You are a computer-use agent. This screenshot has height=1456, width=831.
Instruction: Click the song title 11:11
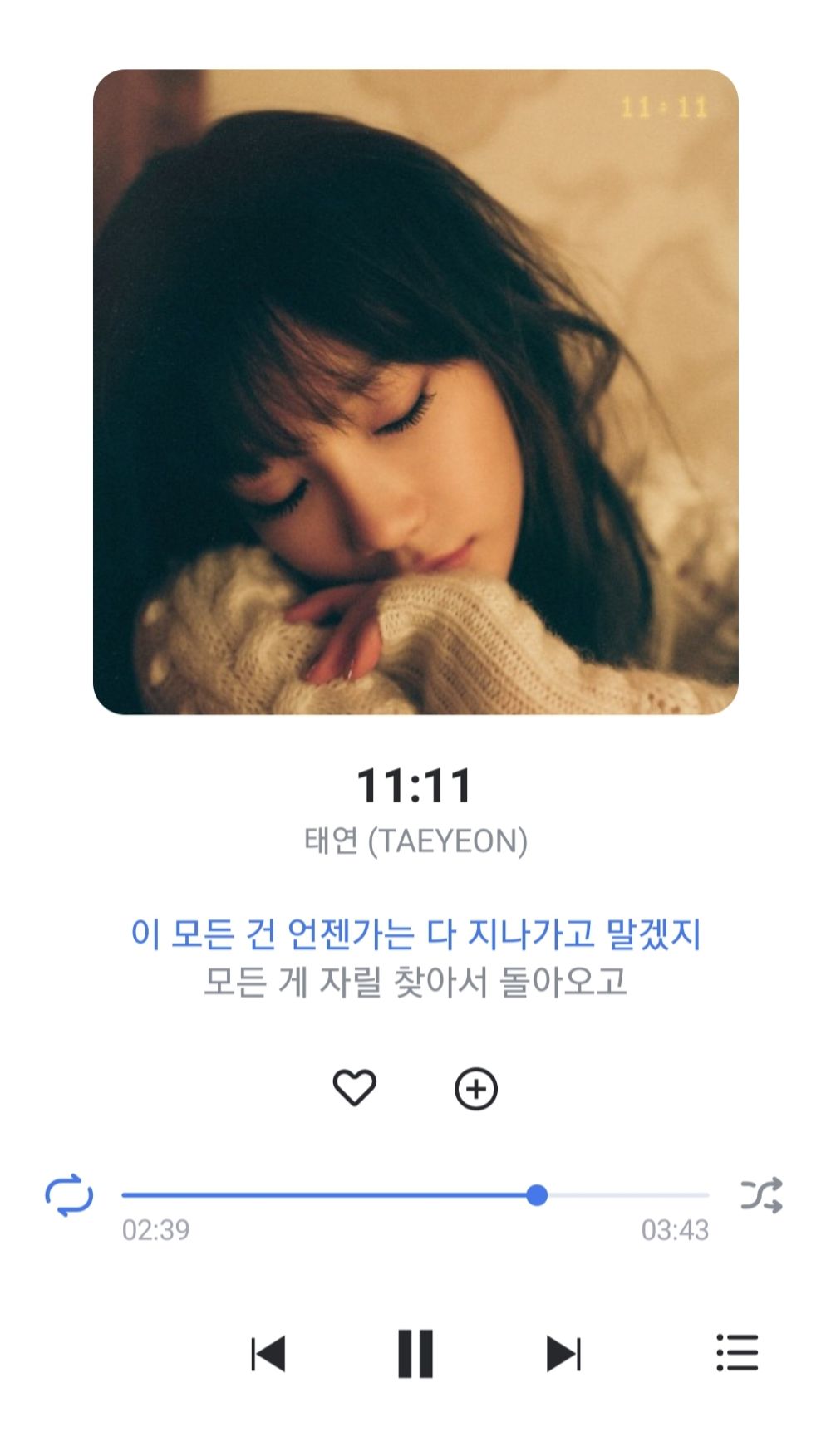(x=415, y=784)
